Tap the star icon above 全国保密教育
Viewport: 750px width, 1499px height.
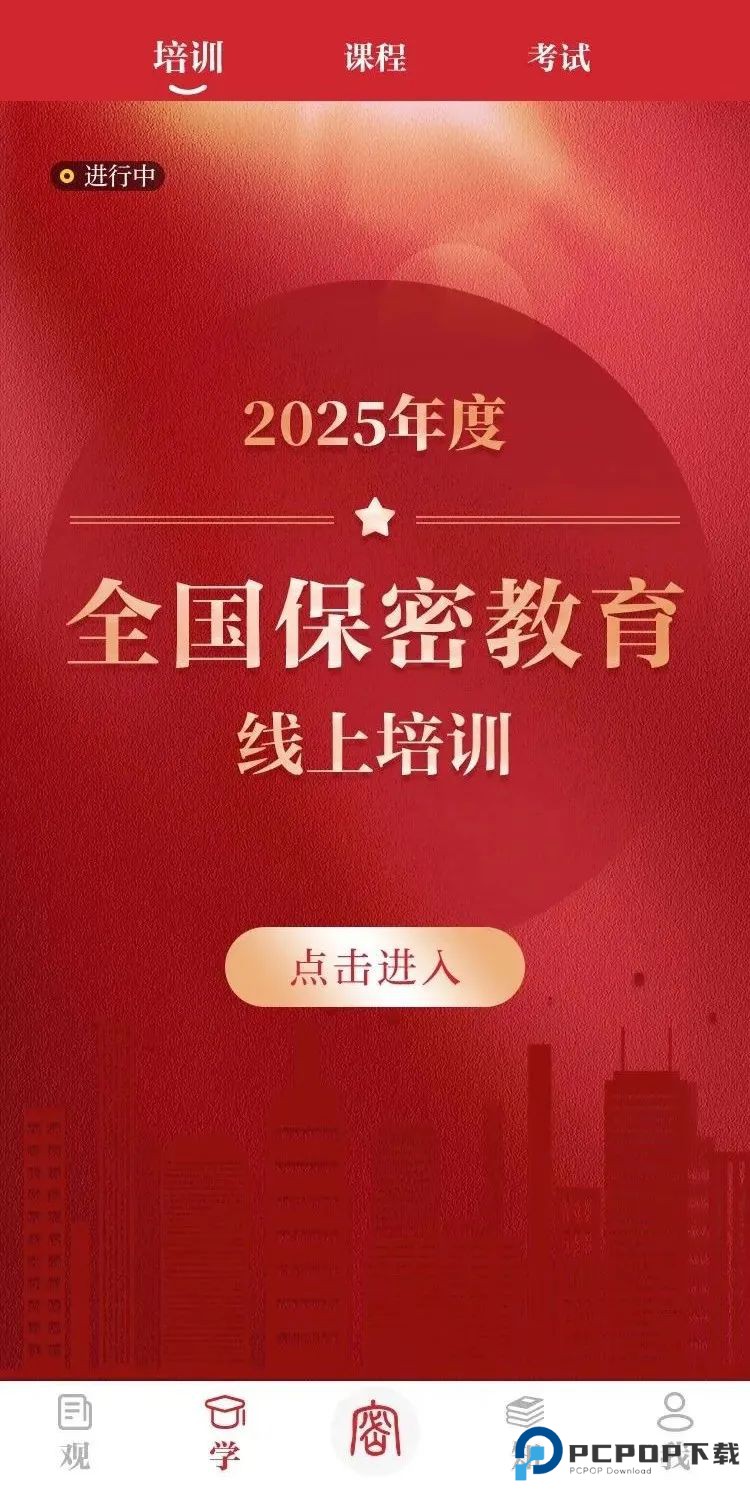[x=375, y=516]
